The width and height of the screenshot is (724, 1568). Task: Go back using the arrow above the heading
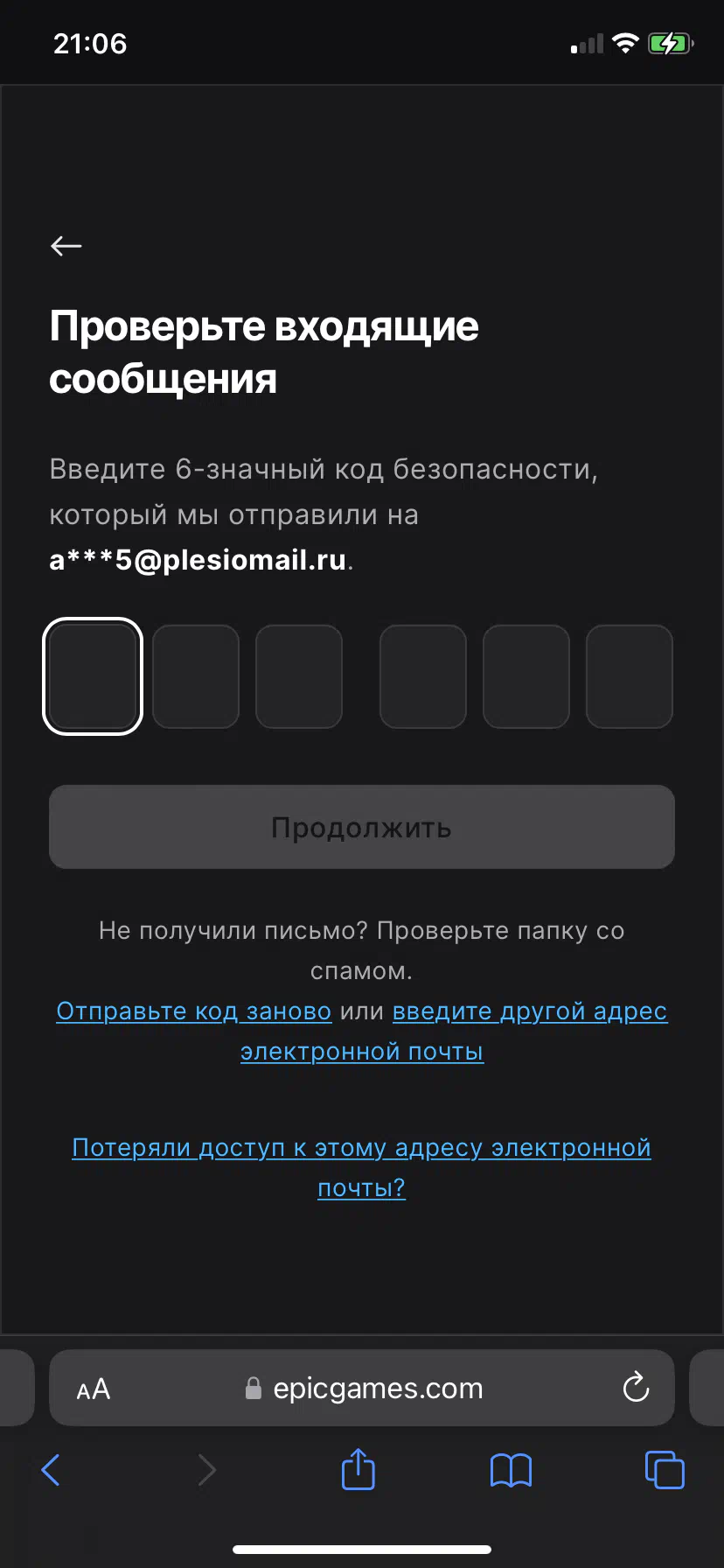[66, 246]
